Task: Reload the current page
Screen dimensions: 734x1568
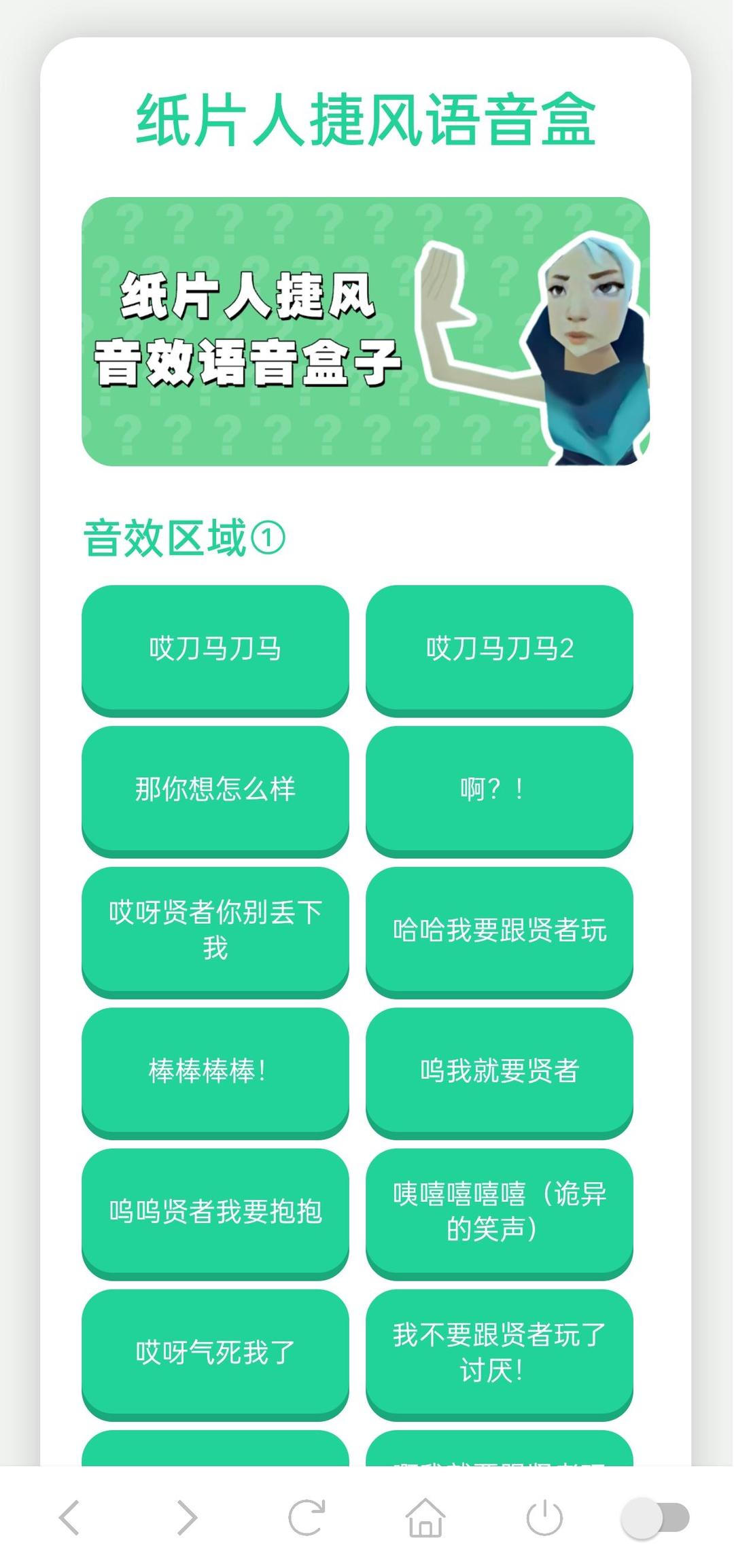Action: click(x=306, y=1518)
